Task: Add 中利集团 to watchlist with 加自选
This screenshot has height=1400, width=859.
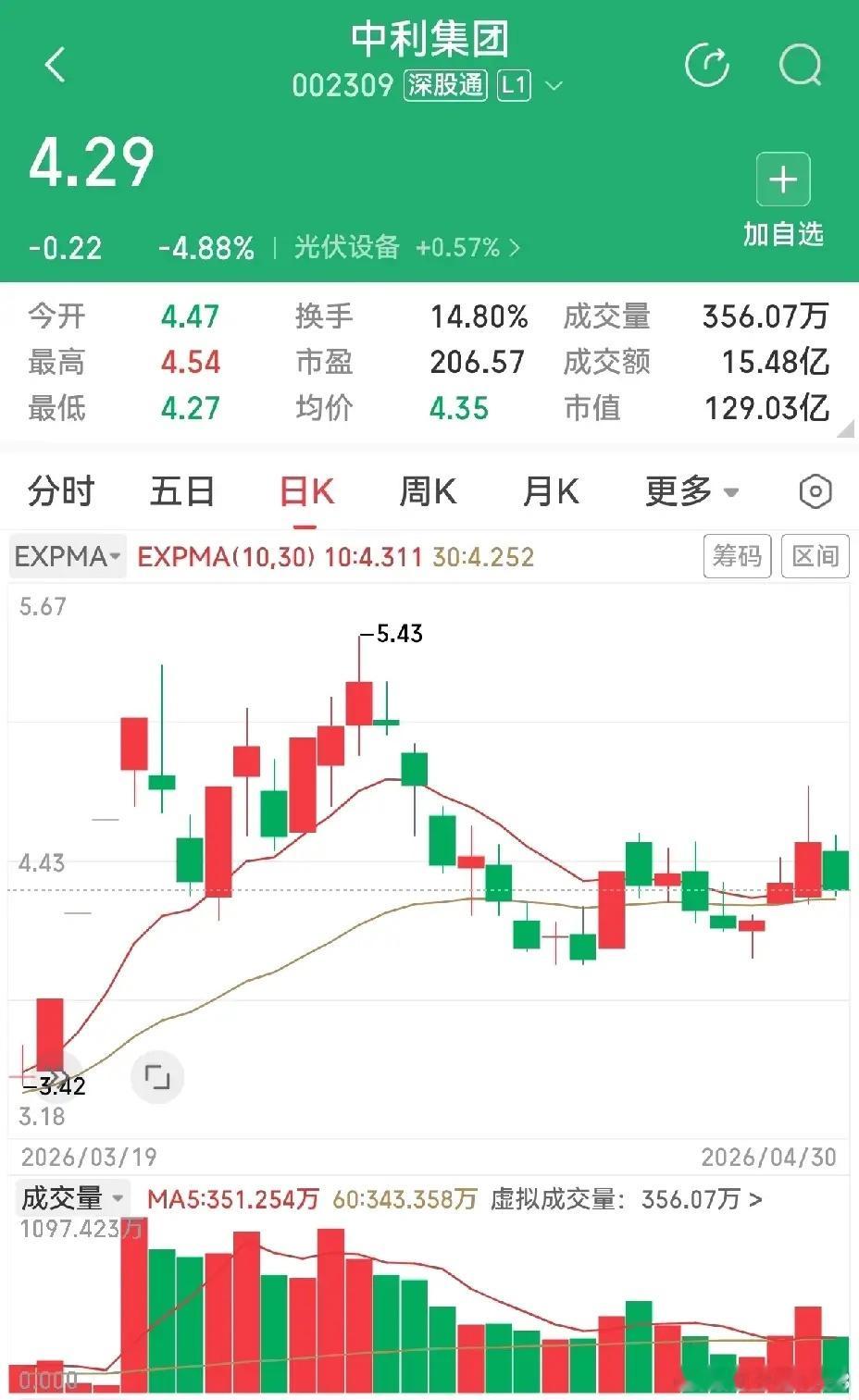Action: click(x=783, y=201)
